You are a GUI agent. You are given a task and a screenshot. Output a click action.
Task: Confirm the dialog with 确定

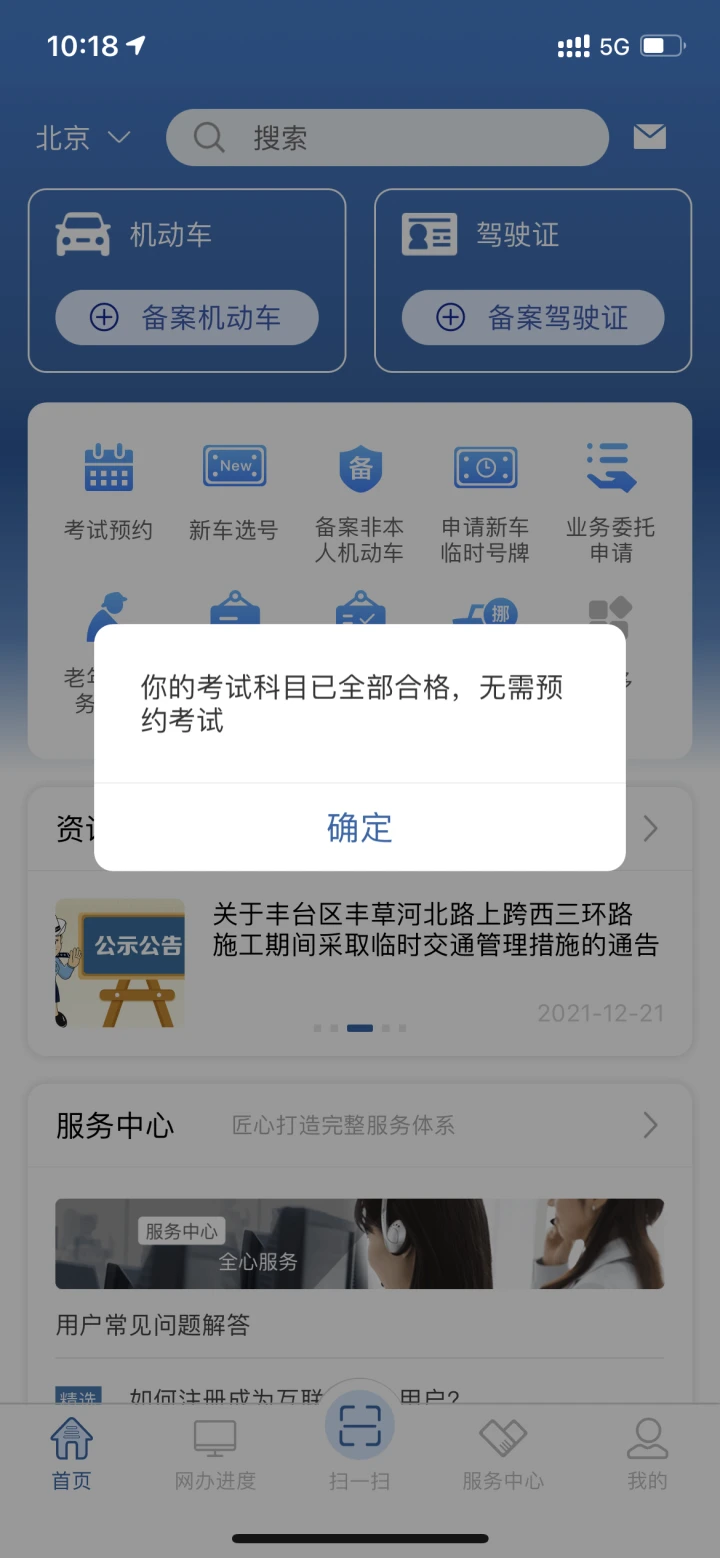point(360,827)
